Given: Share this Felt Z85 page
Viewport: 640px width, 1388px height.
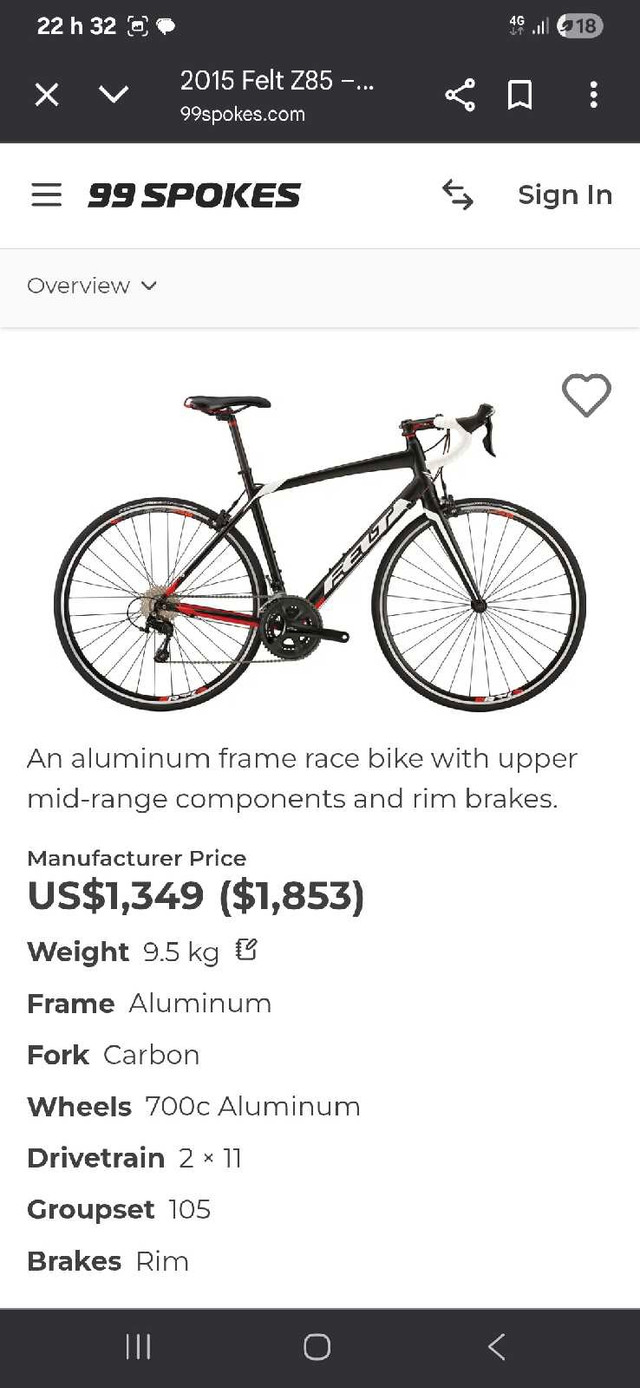Looking at the screenshot, I should click(459, 95).
